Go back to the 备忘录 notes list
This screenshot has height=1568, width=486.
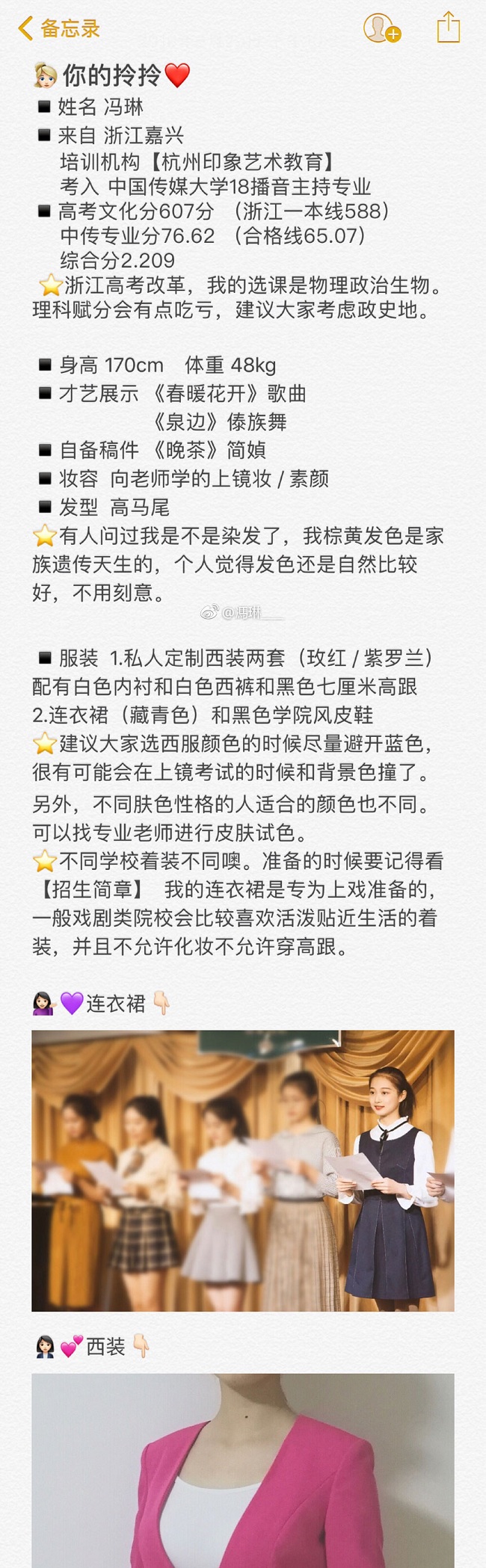[58, 29]
